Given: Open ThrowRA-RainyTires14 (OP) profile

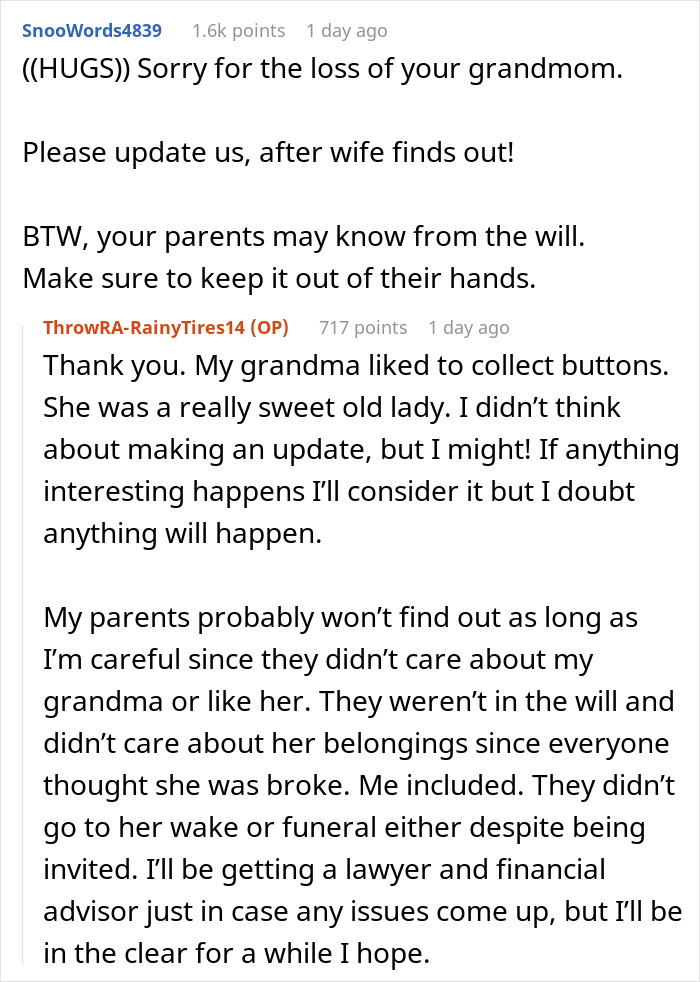Looking at the screenshot, I should click(x=166, y=328).
